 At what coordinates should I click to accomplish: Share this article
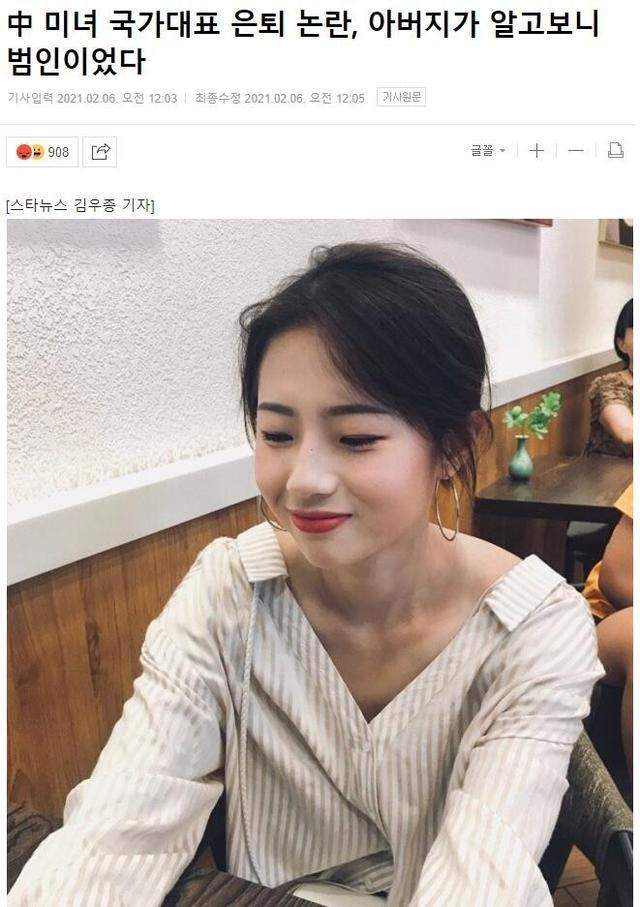(x=100, y=152)
